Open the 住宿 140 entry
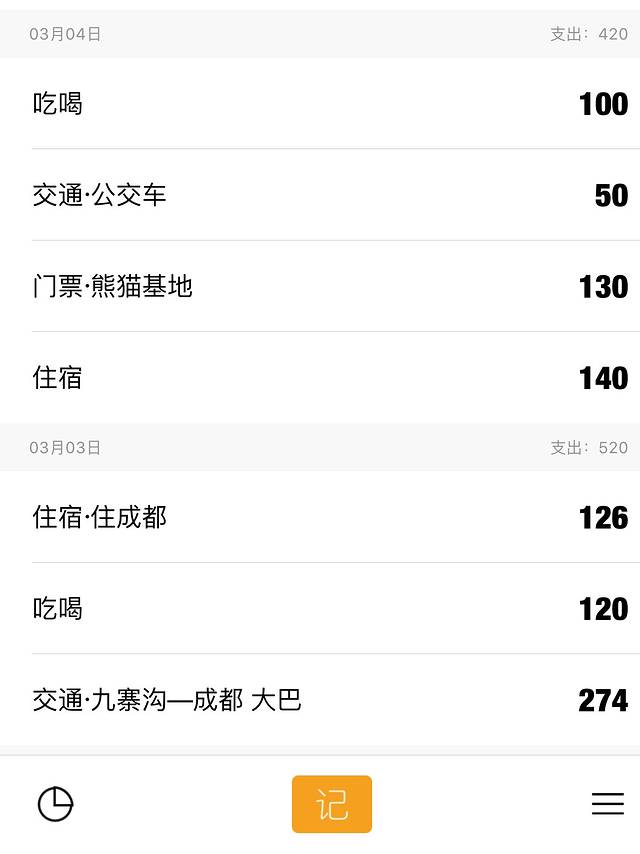The height and width of the screenshot is (854, 640). click(320, 378)
